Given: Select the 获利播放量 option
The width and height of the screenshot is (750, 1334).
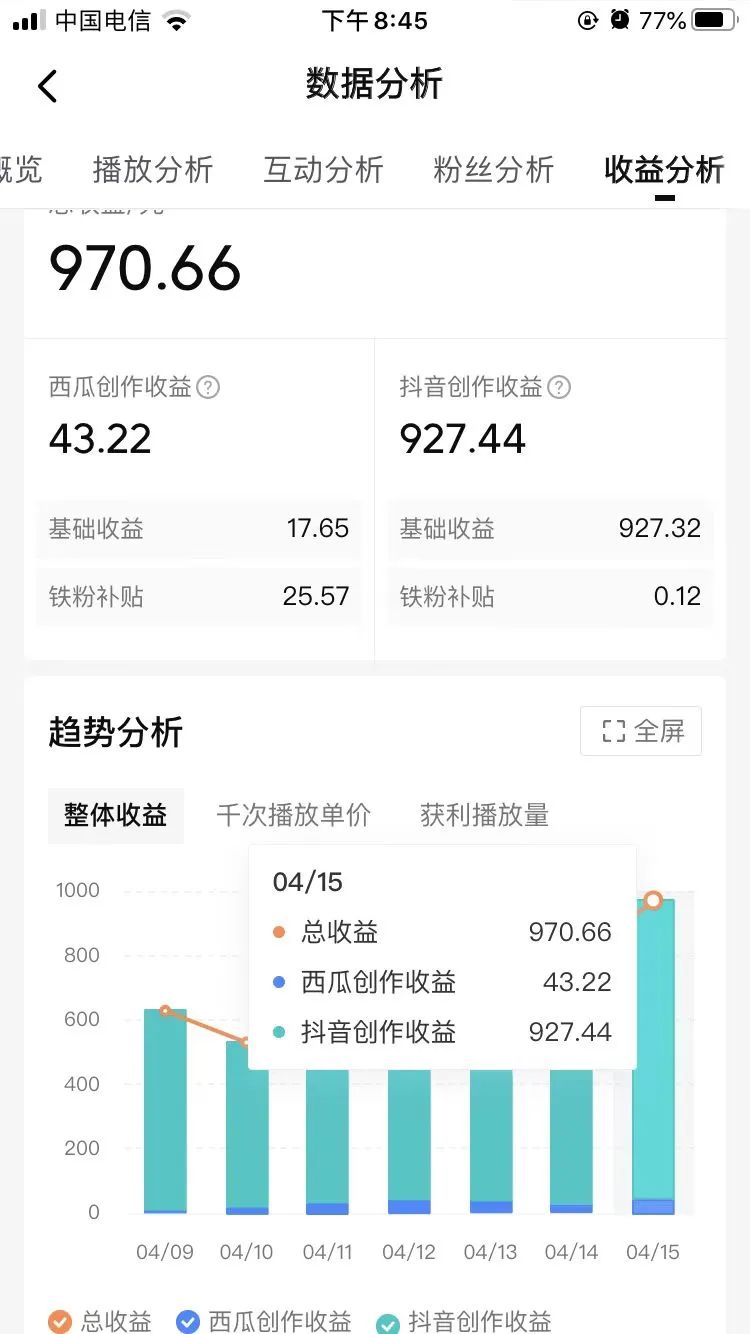Looking at the screenshot, I should (x=485, y=815).
